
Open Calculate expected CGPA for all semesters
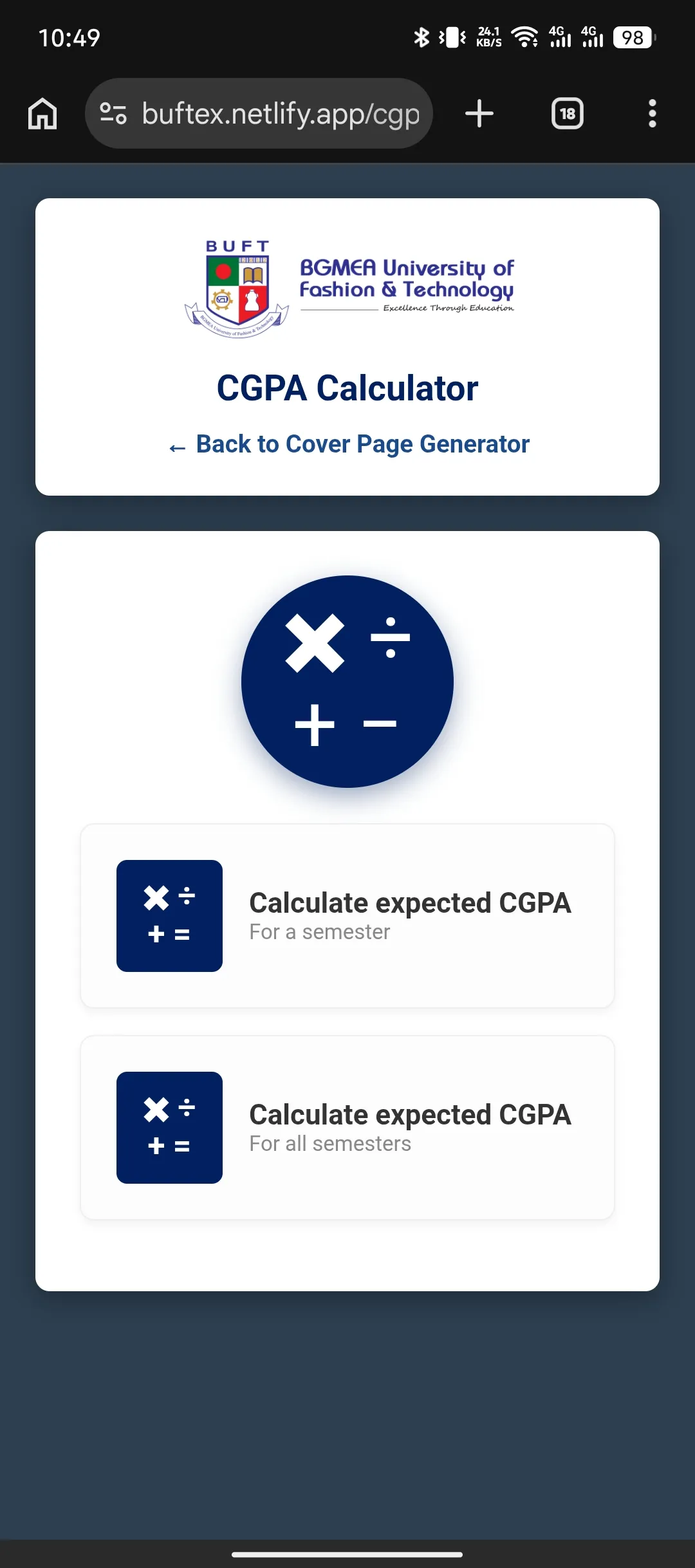(347, 1128)
